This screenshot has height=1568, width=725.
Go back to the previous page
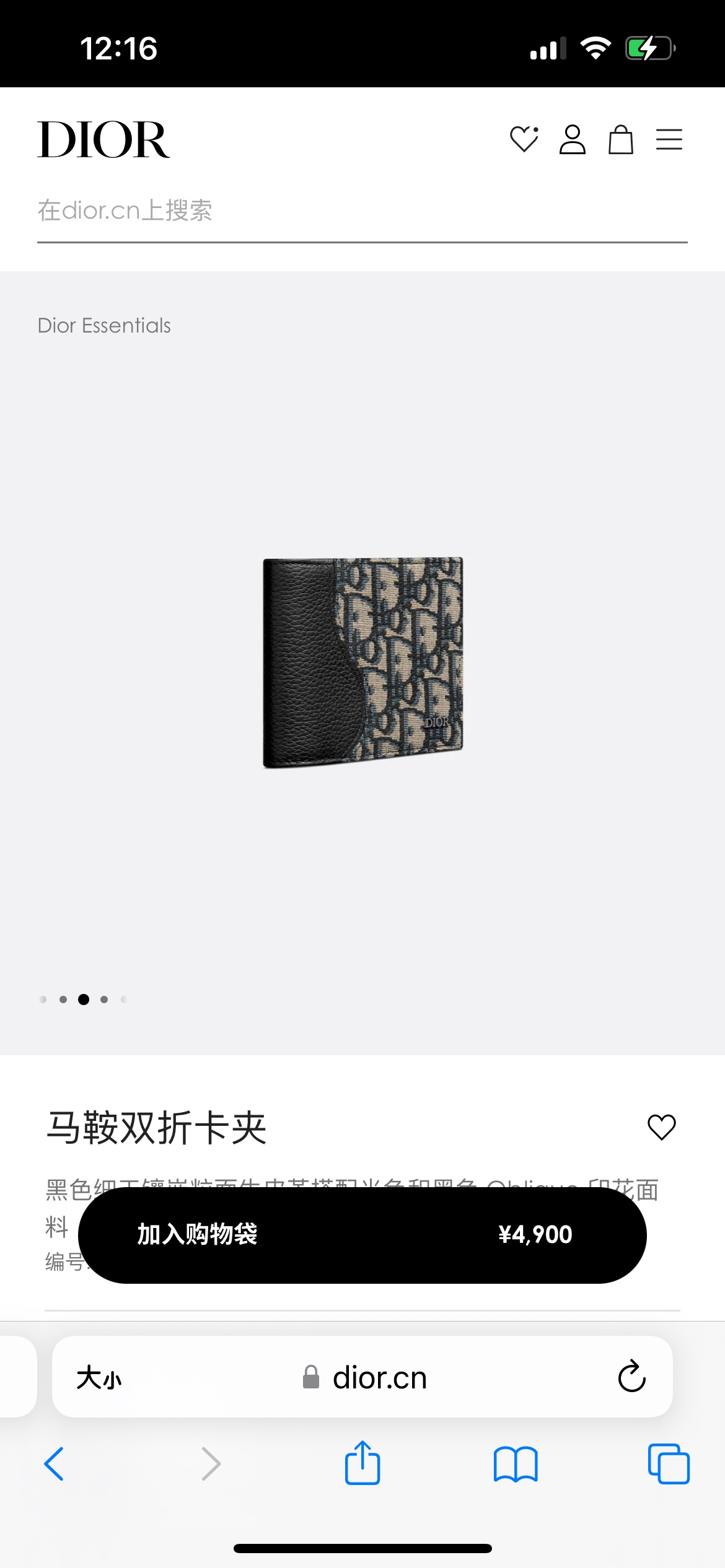55,1464
